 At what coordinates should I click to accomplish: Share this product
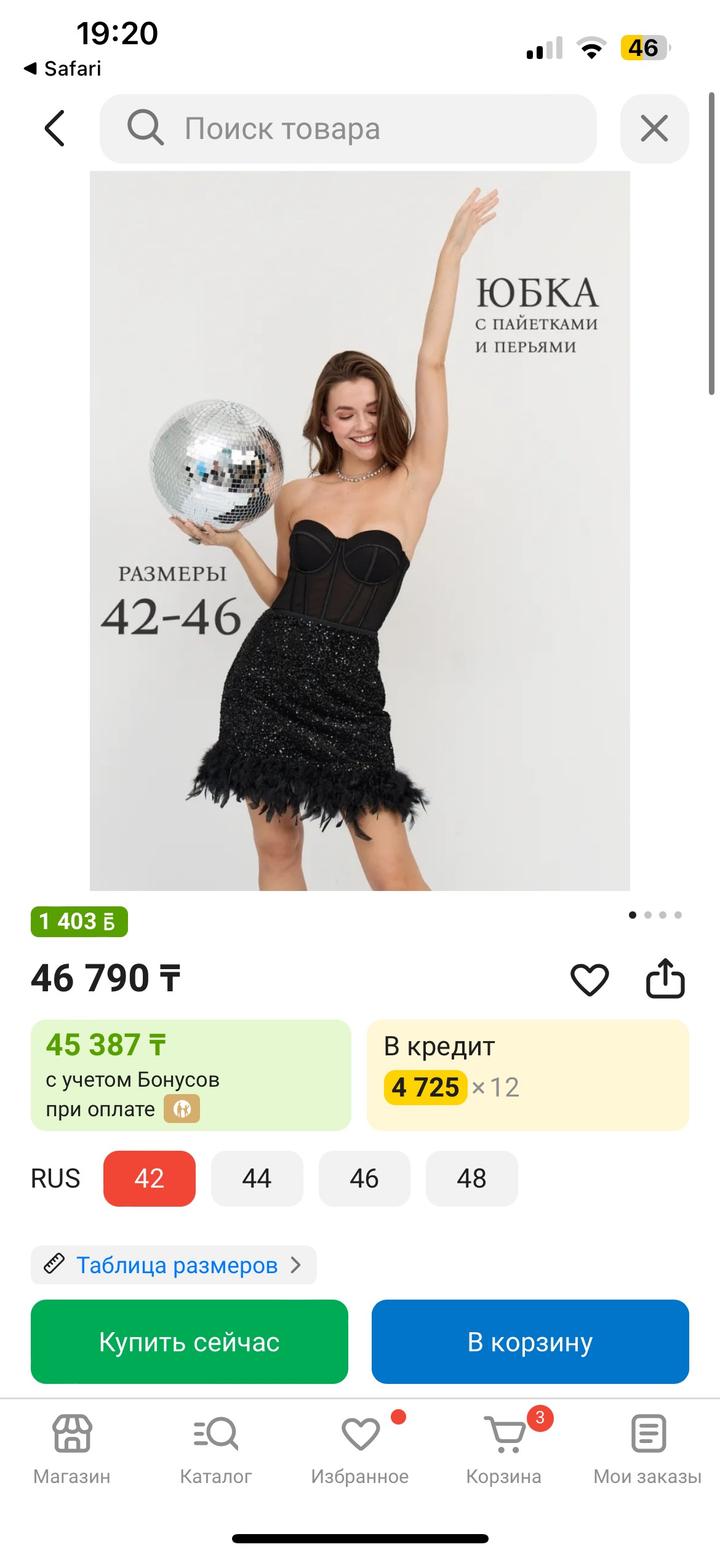[665, 979]
